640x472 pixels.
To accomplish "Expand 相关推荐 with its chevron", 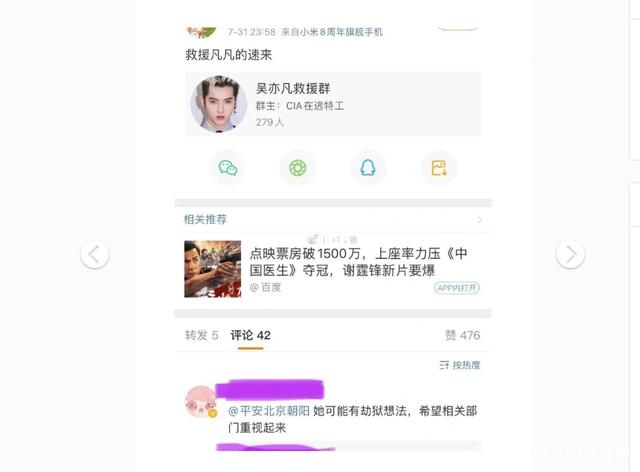I will pos(480,220).
